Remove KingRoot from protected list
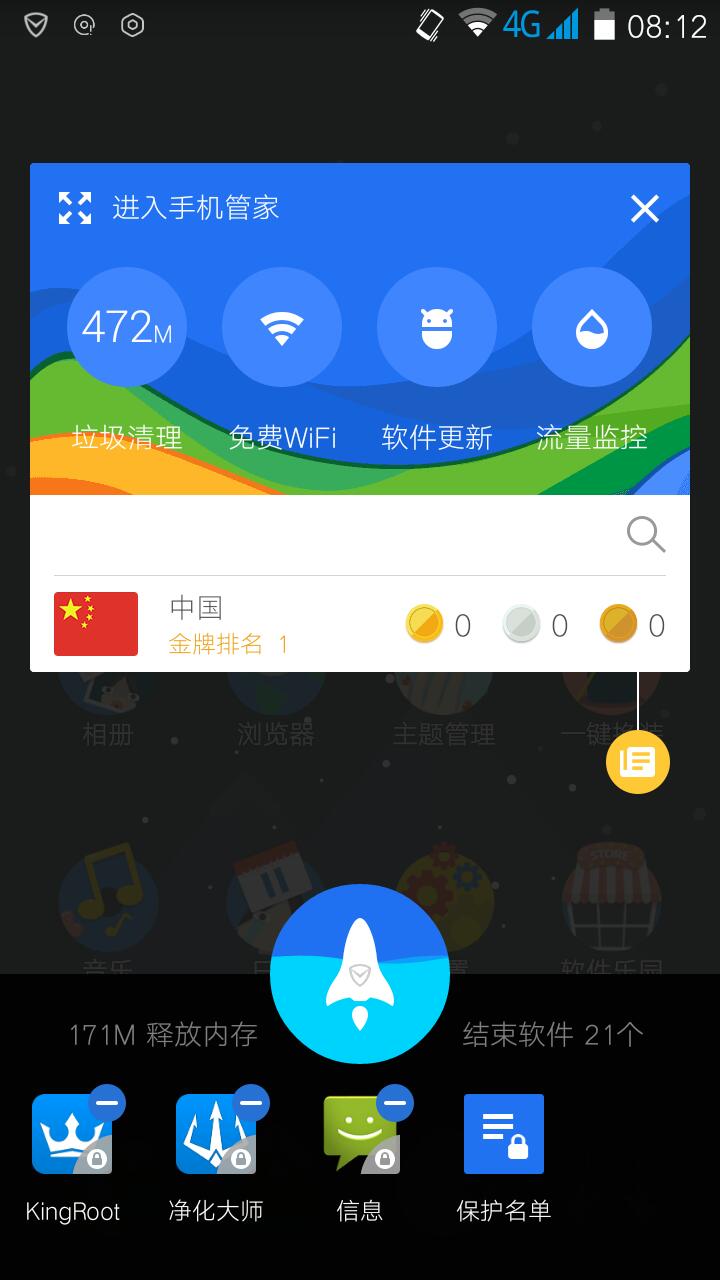The width and height of the screenshot is (720, 1280). (x=107, y=1103)
